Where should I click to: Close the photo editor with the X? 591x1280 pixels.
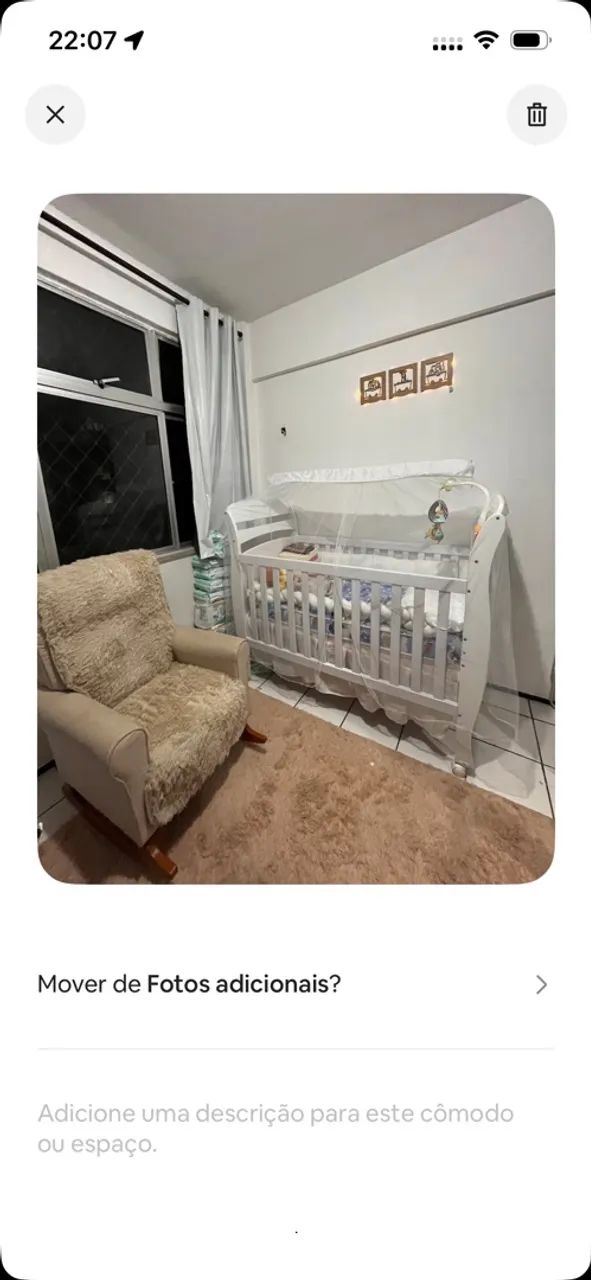point(55,115)
